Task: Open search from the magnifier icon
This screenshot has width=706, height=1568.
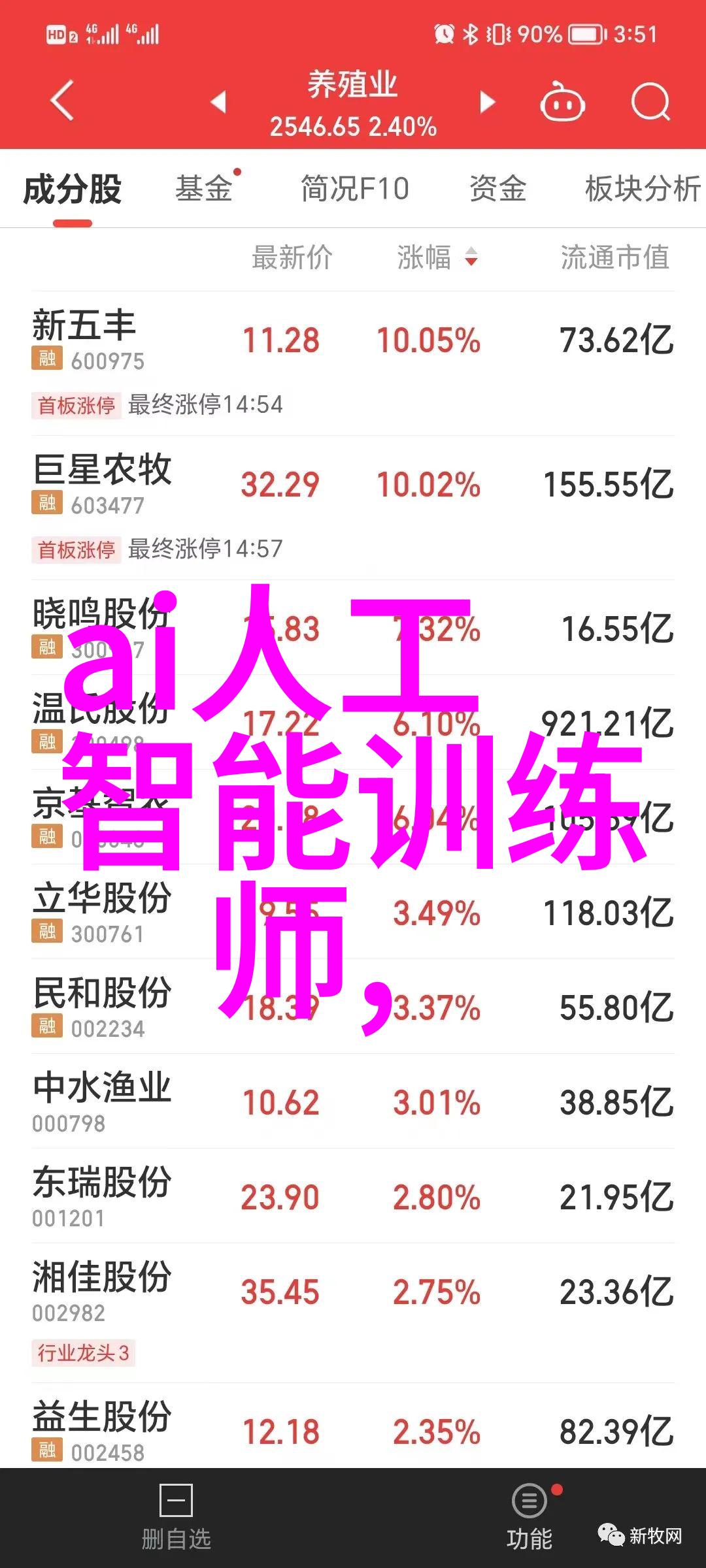Action: pos(651,102)
